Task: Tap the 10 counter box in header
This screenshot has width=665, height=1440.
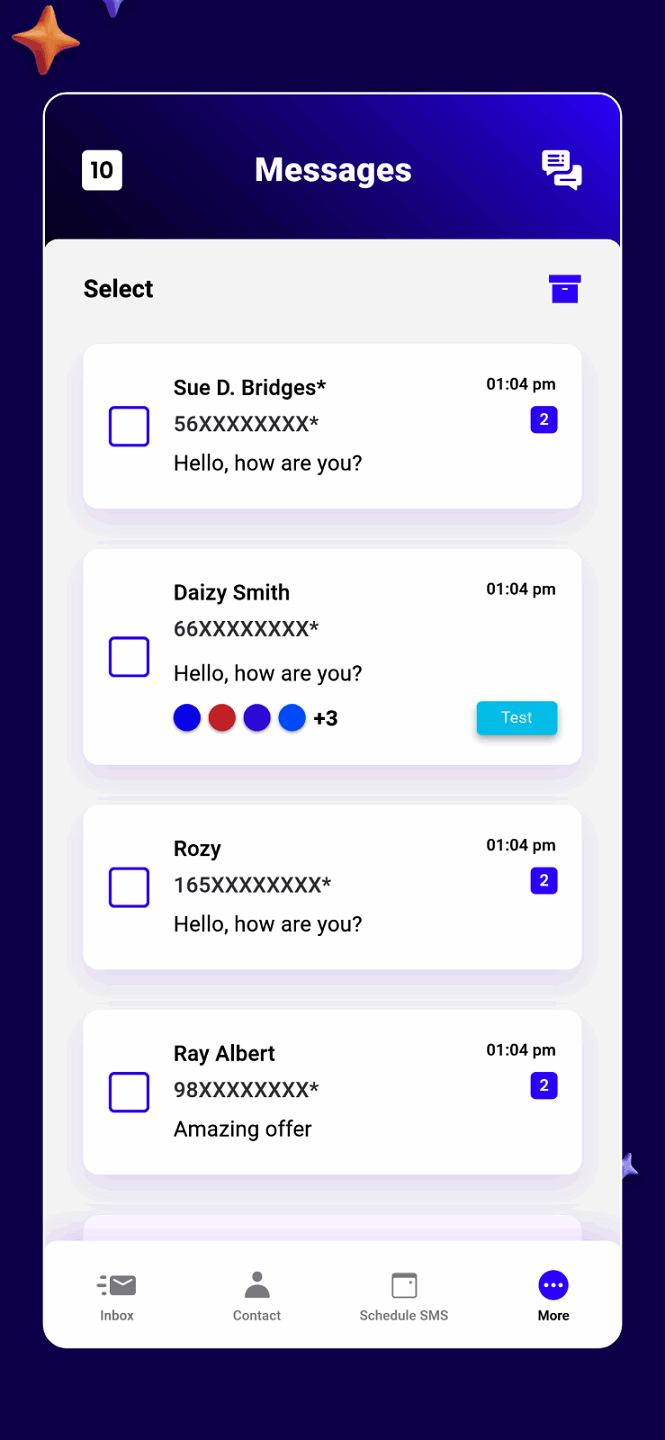Action: (102, 170)
